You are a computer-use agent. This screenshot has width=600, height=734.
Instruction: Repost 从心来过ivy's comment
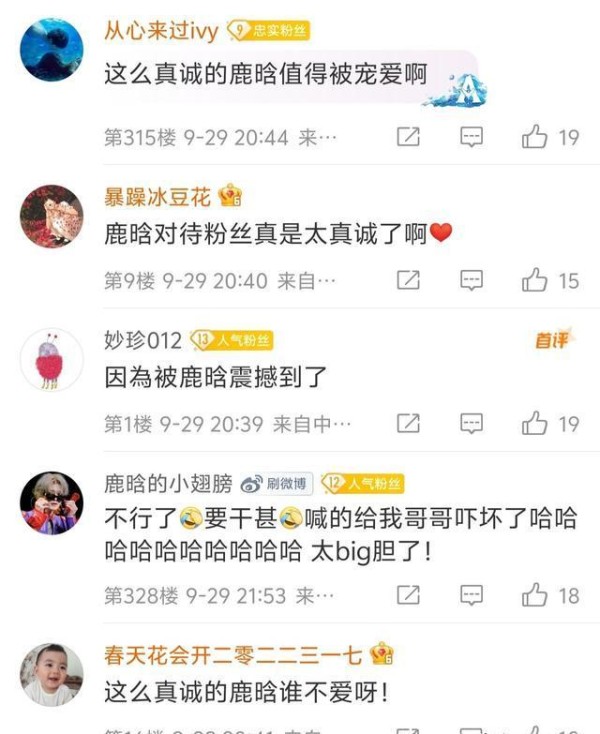(x=408, y=137)
